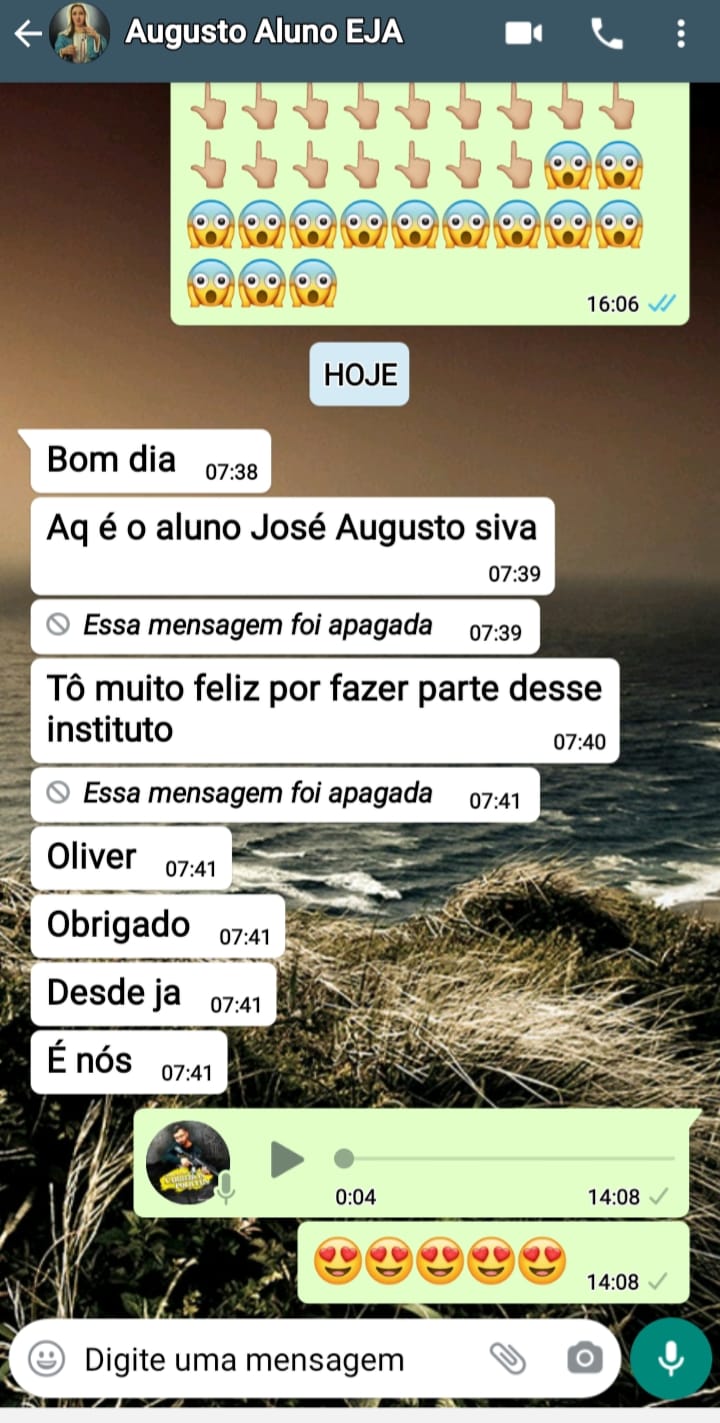Start a video call with Augusto
720x1423 pixels.
pyautogui.click(x=523, y=34)
